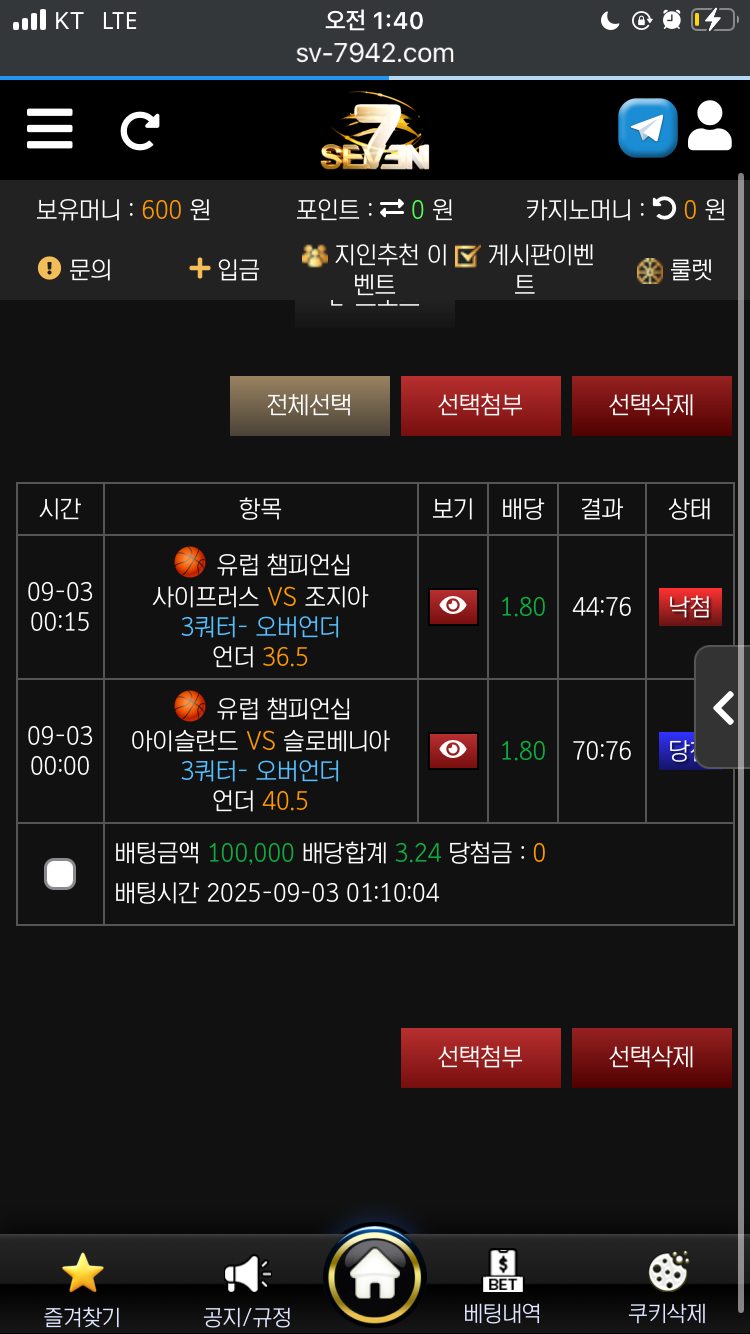Viewport: 750px width, 1334px height.
Task: Open 게시판이벤트
Action: (524, 268)
